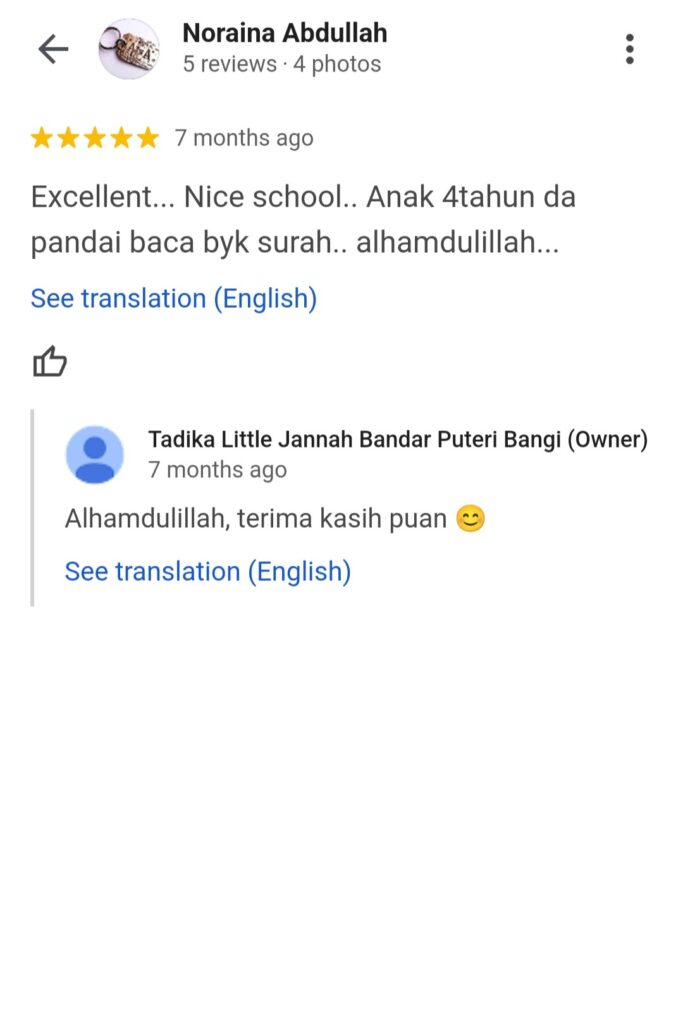The image size is (683, 1024).
Task: Like Noraina Abdullah's review
Action: [x=50, y=362]
